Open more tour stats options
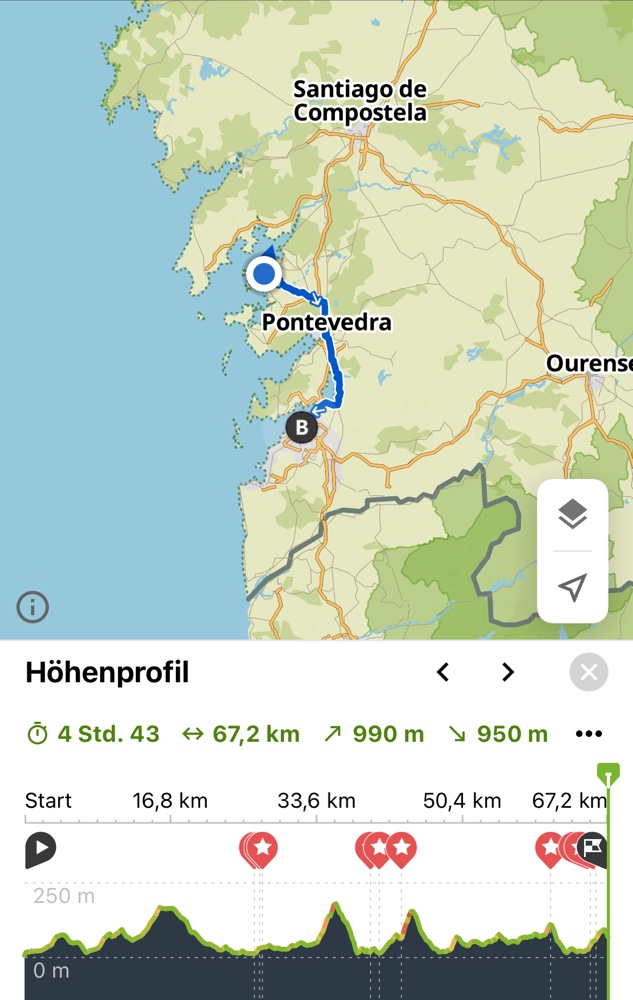The image size is (633, 1000). pyautogui.click(x=589, y=735)
